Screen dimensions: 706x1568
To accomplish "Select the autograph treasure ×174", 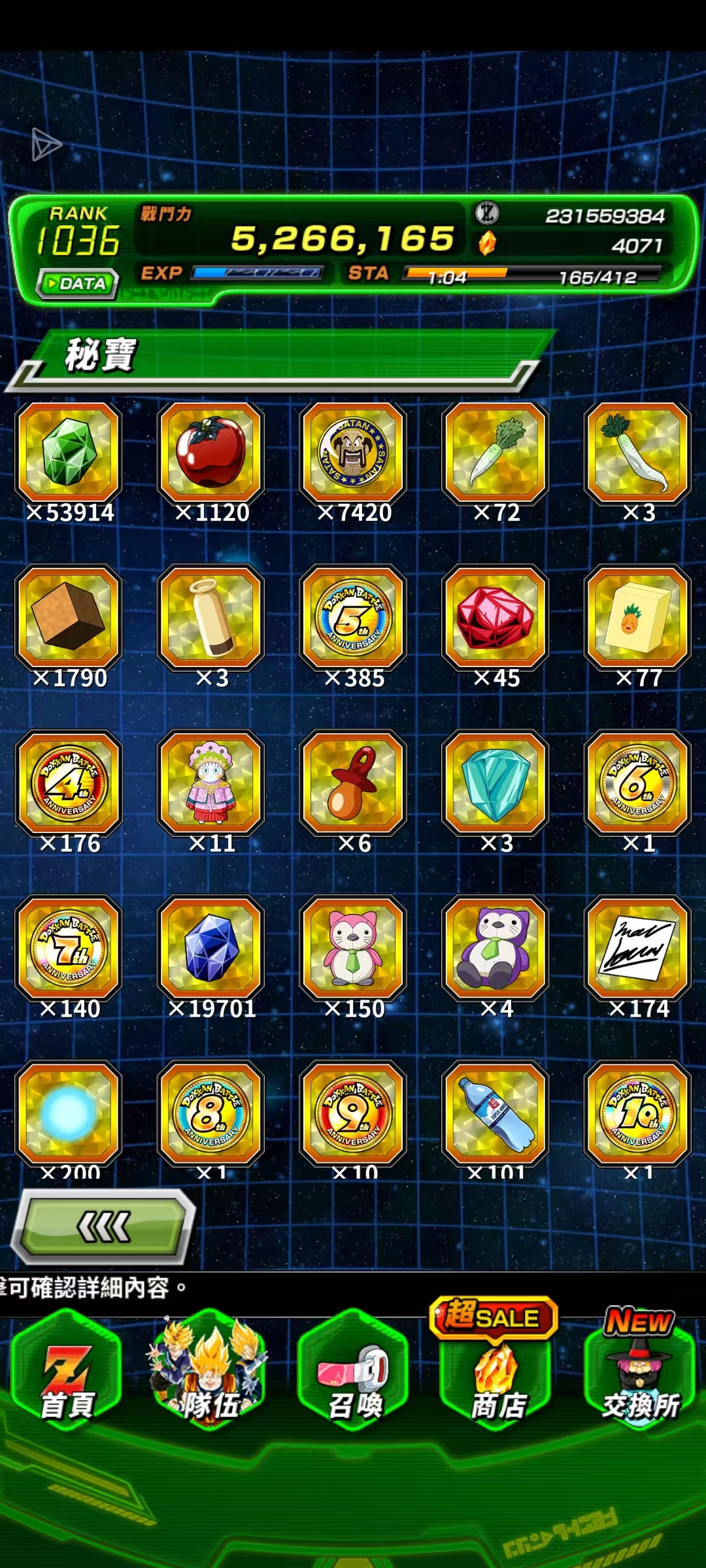I will tap(638, 947).
